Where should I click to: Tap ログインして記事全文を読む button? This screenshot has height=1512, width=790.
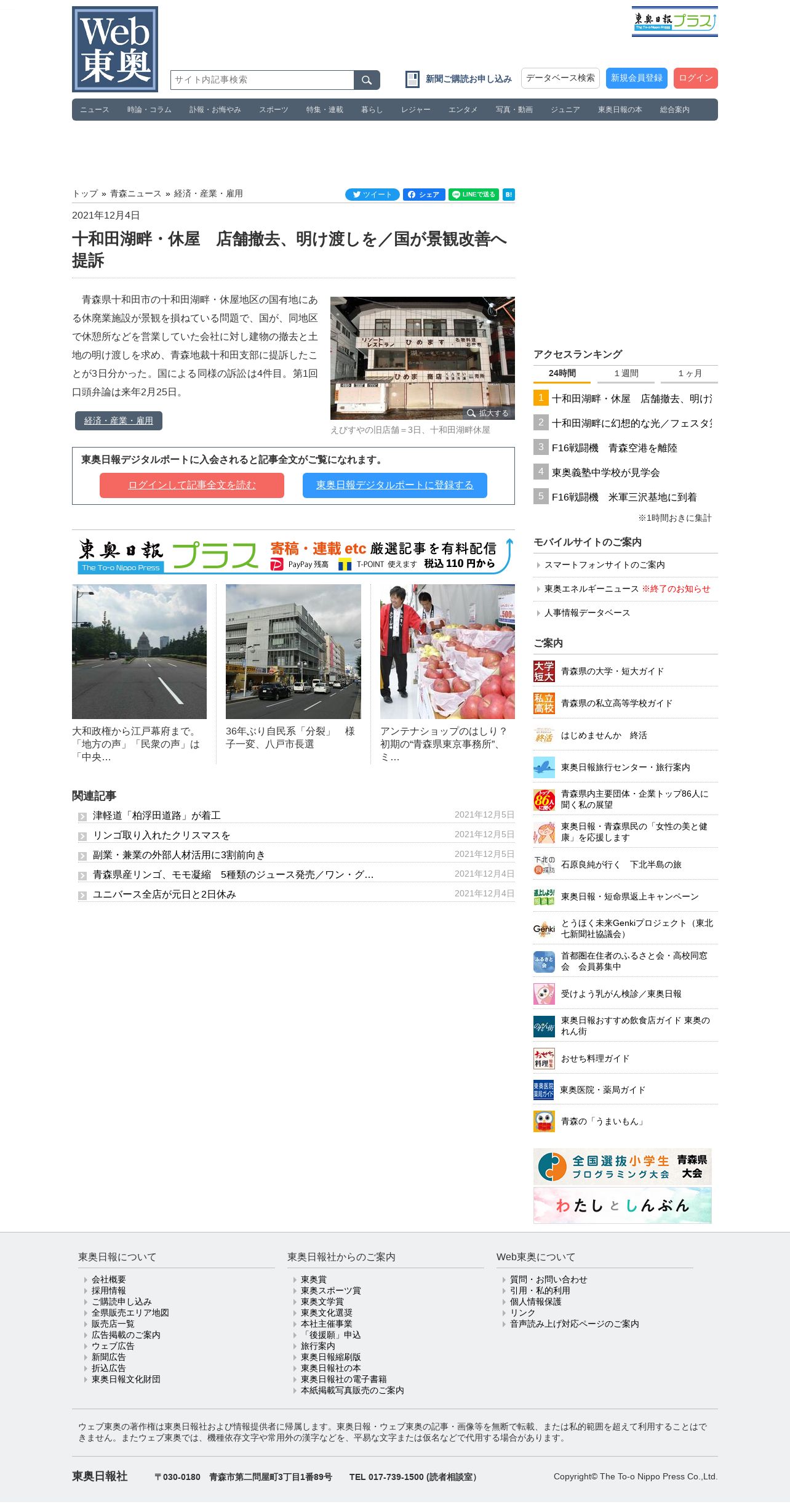click(192, 485)
